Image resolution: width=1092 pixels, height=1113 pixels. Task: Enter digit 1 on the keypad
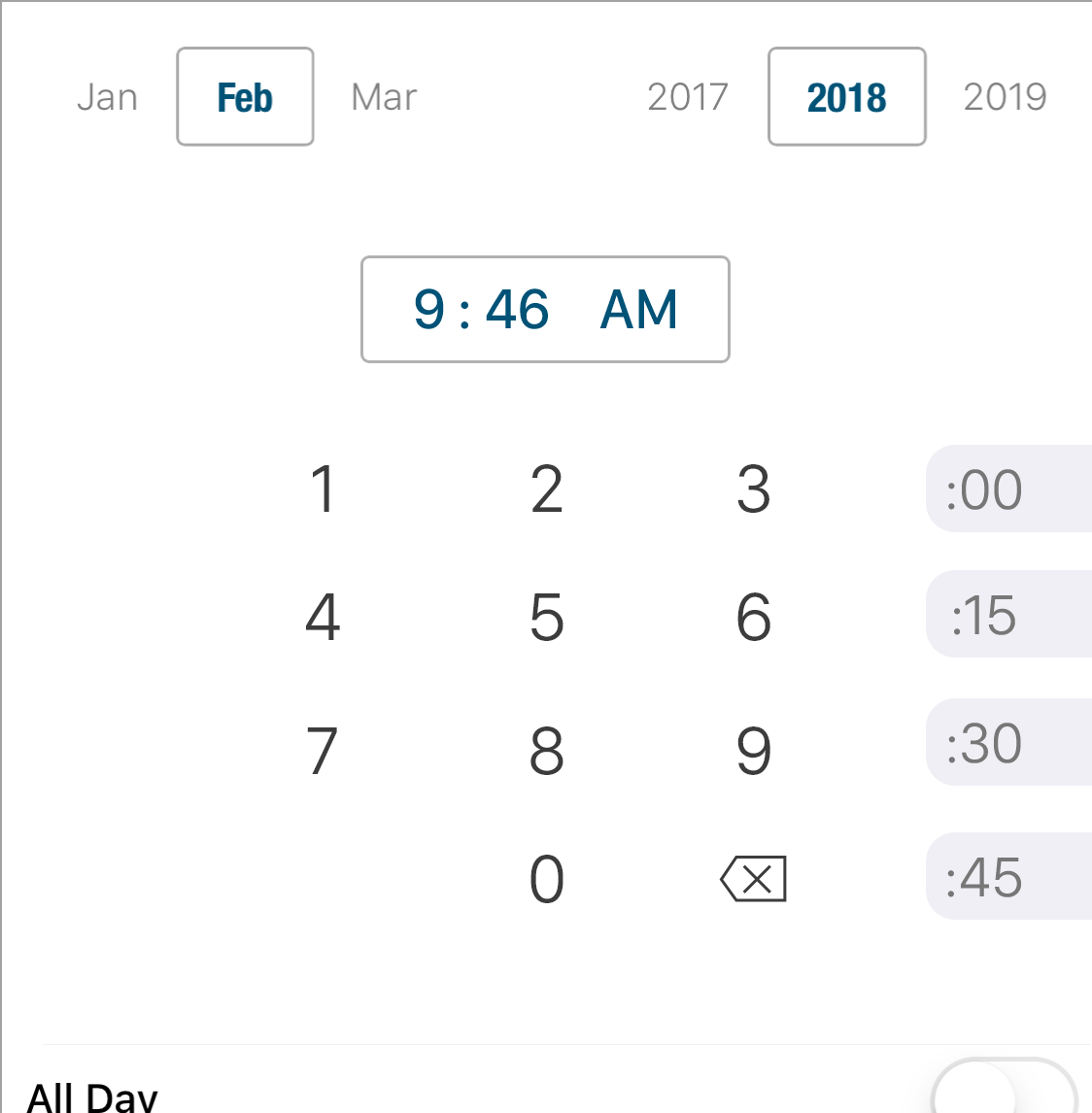324,489
